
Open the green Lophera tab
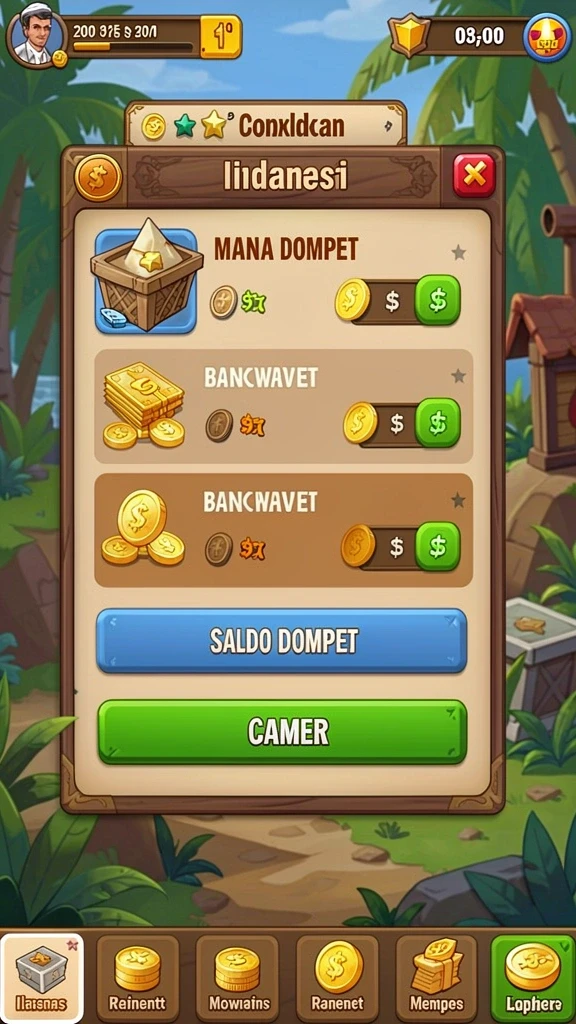[532, 978]
